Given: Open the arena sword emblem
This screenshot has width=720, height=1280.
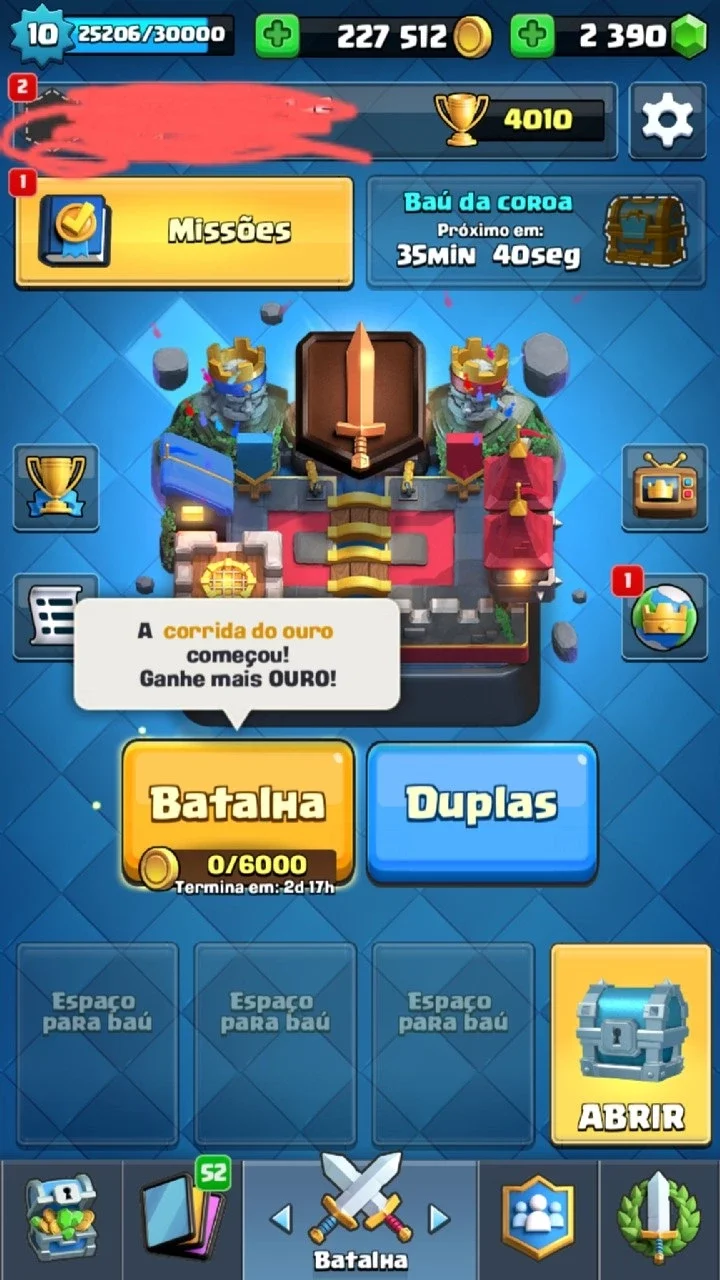Looking at the screenshot, I should [x=360, y=402].
